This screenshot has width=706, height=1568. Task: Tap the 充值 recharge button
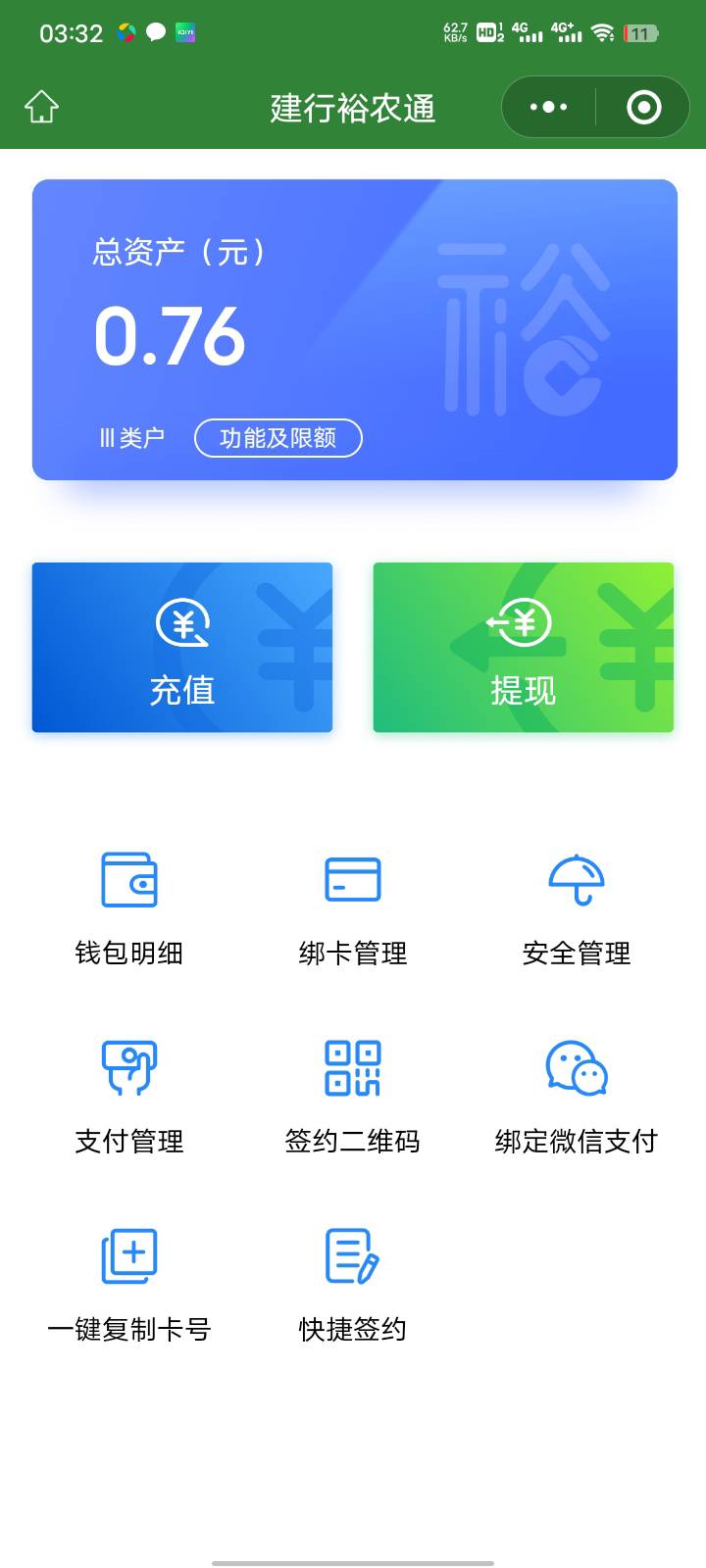click(182, 647)
